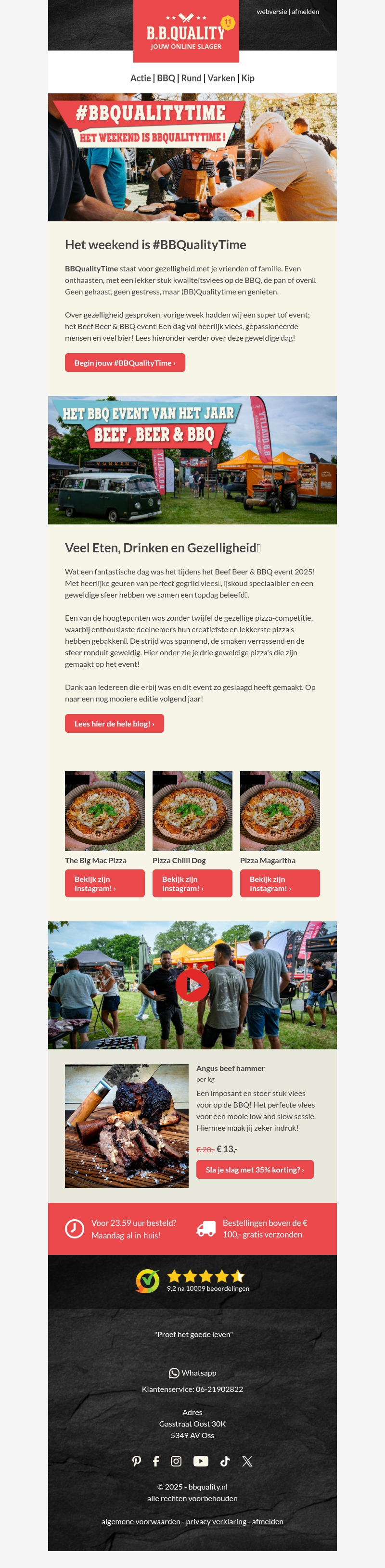385x1568 pixels.
Task: Tap Sla je slag met 35% korting
Action: (255, 1169)
